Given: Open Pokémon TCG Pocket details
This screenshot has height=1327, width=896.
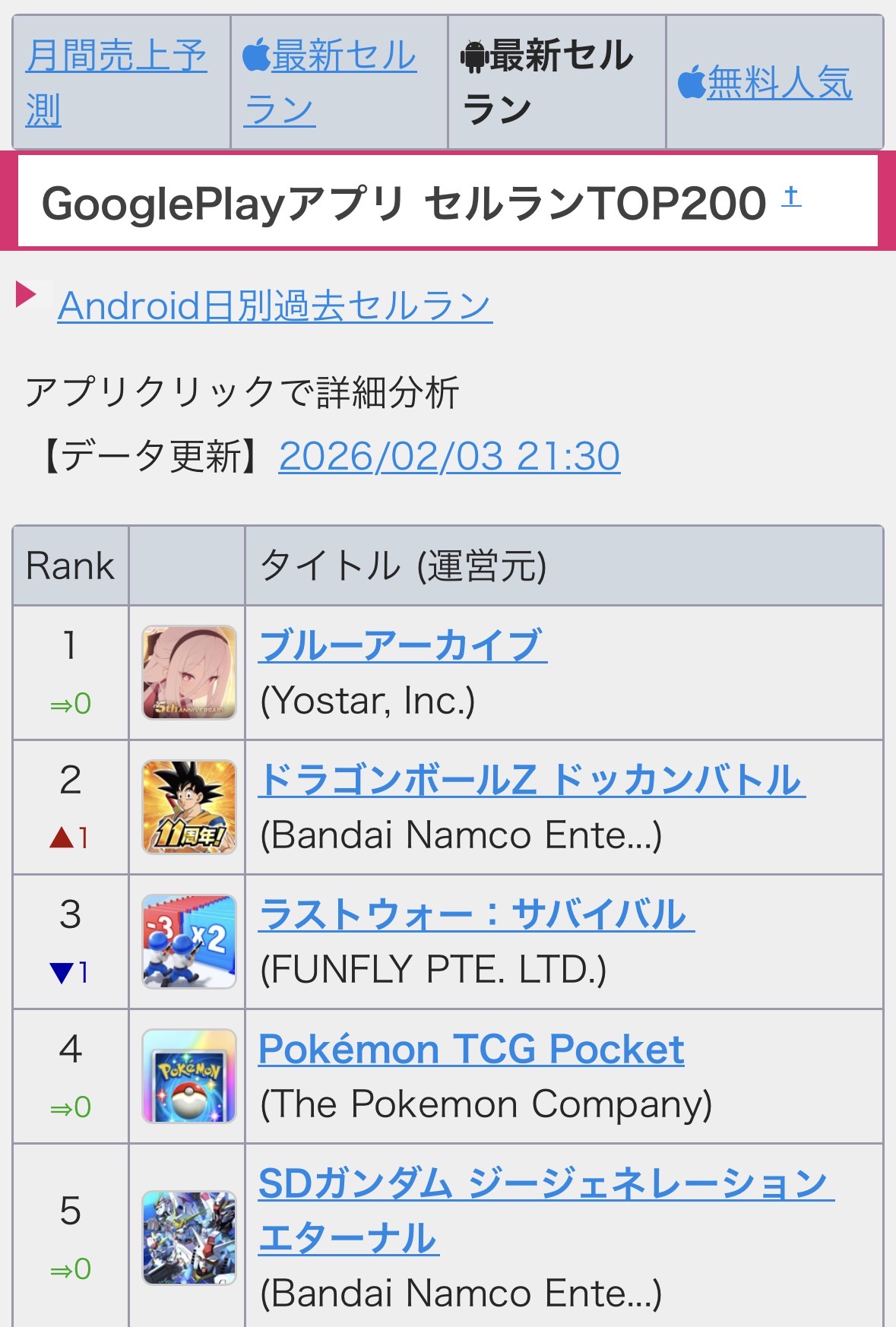Looking at the screenshot, I should 471,1050.
